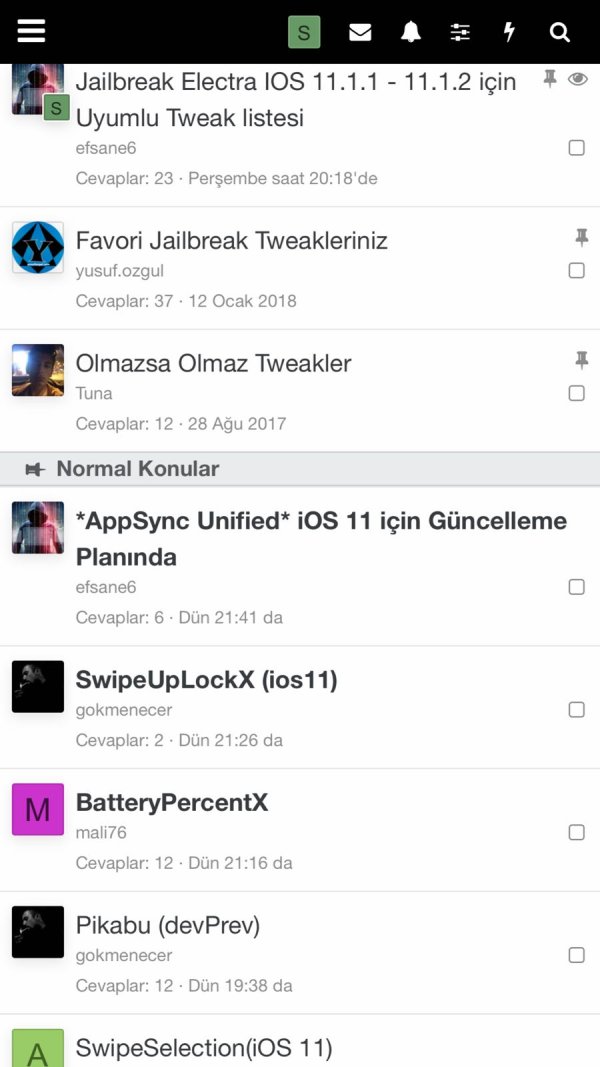Open the Favori Jailbreak Tweakleriniz thread

pyautogui.click(x=231, y=240)
